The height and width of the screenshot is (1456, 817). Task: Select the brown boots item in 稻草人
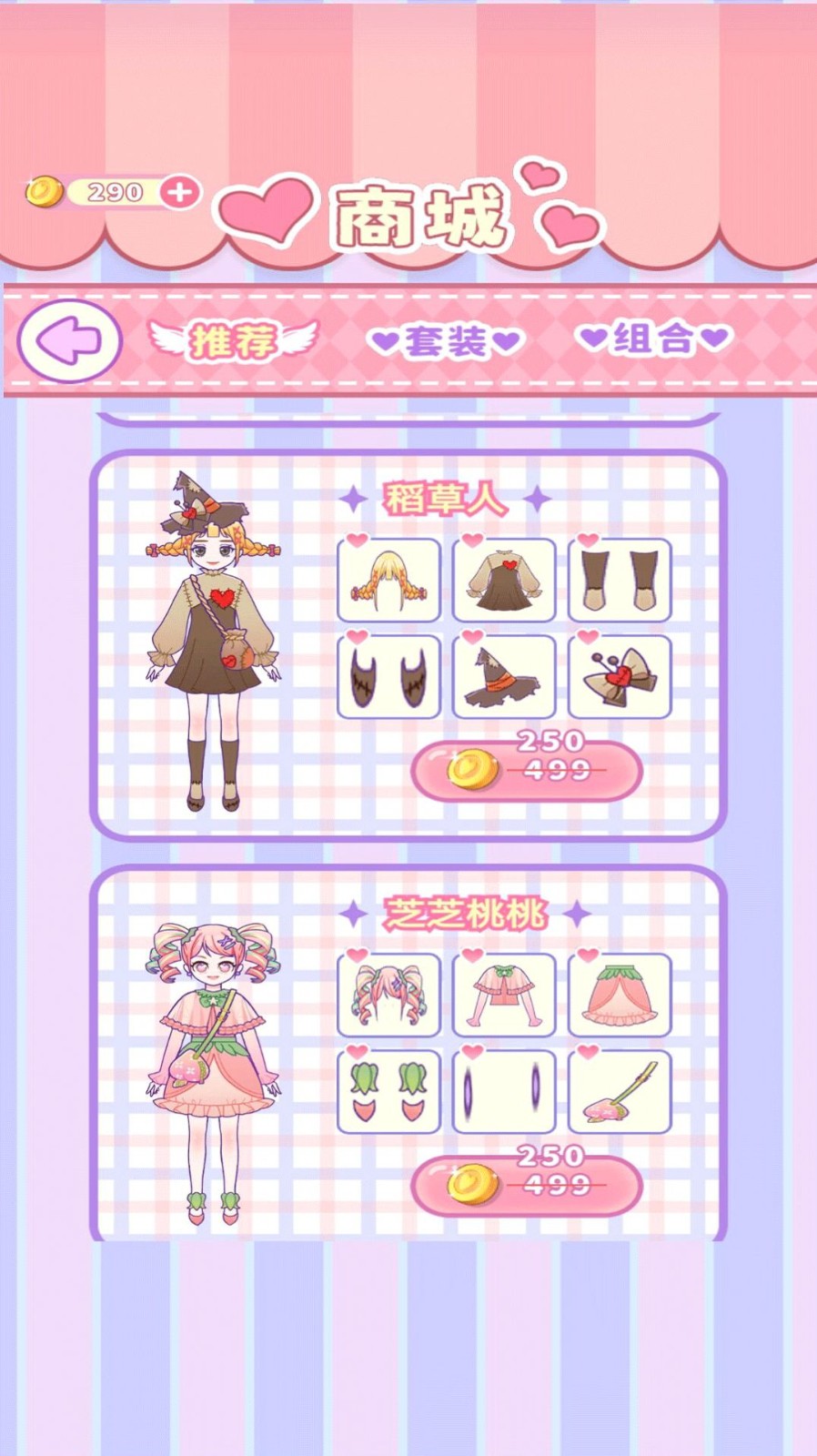pos(620,581)
